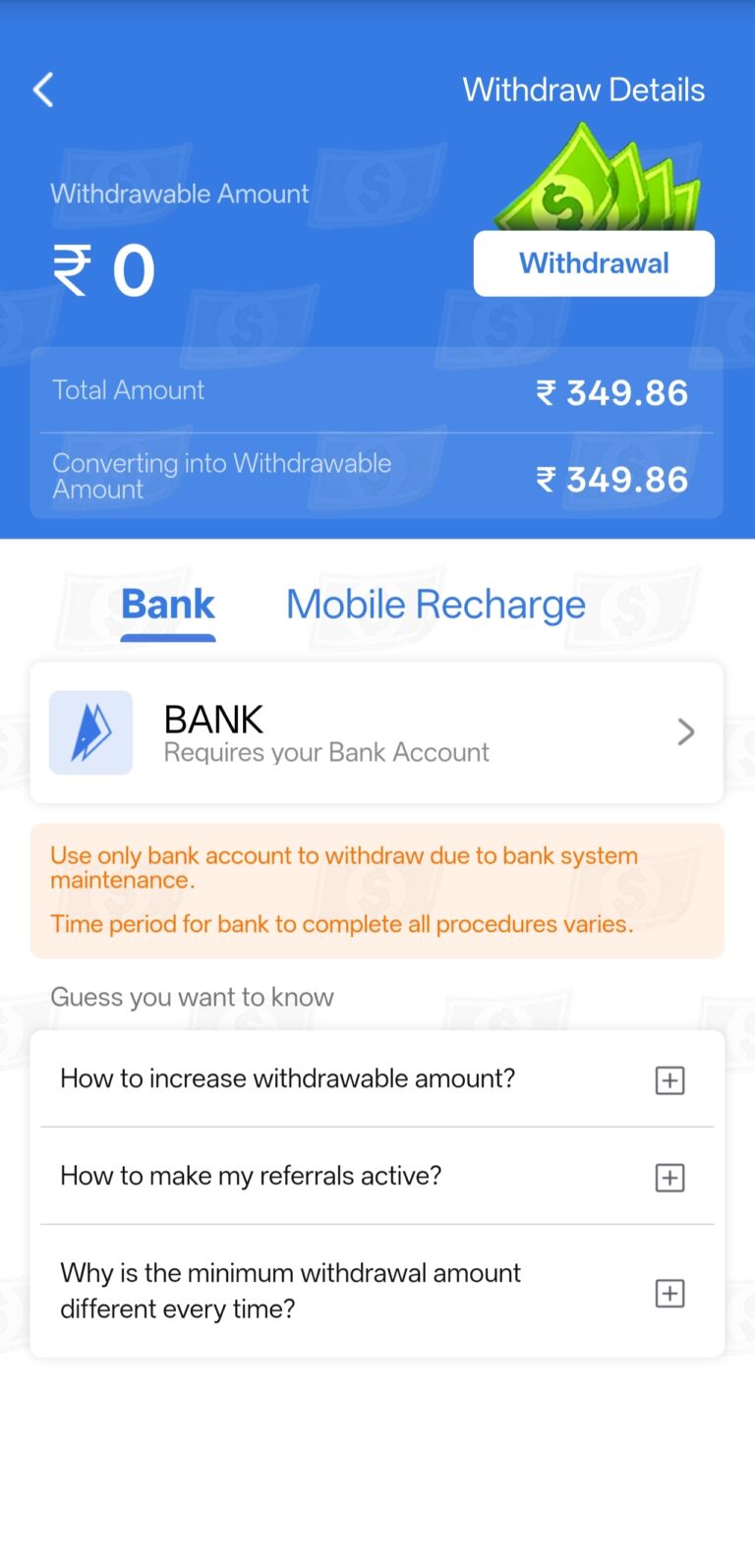Open the BANK account option row
755x1568 pixels.
coord(377,732)
